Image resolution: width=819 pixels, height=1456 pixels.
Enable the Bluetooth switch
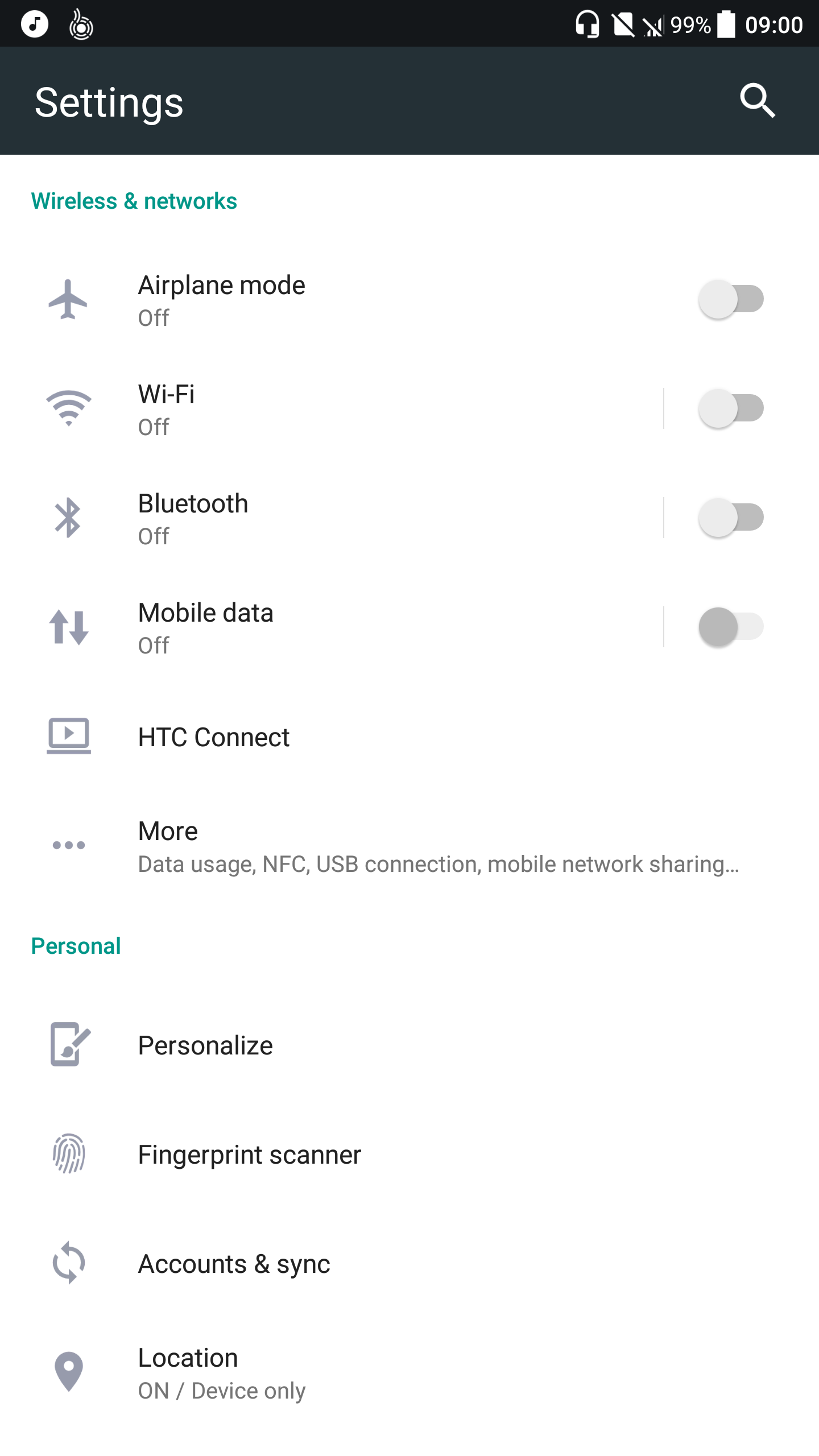click(731, 518)
